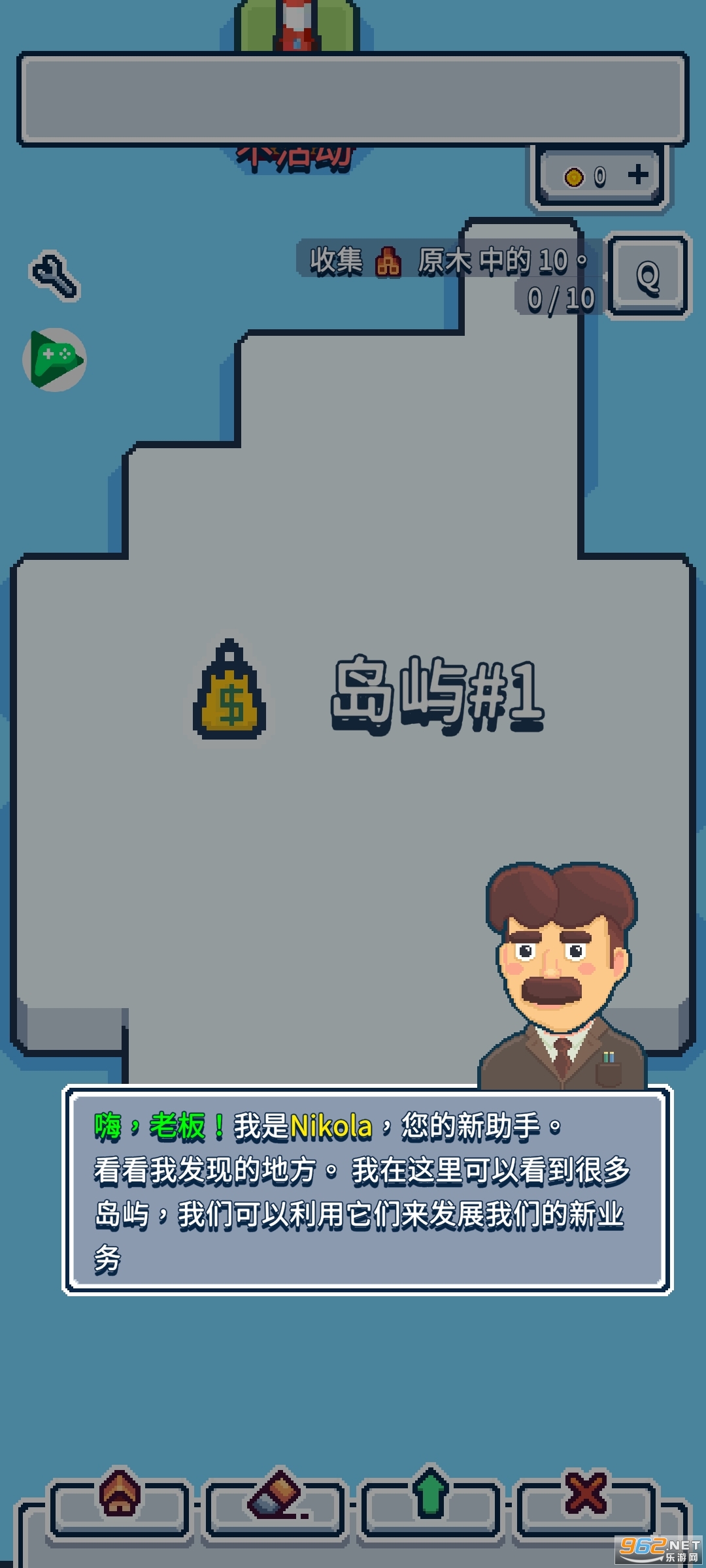
Task: Select the house build tool
Action: pyautogui.click(x=120, y=1505)
